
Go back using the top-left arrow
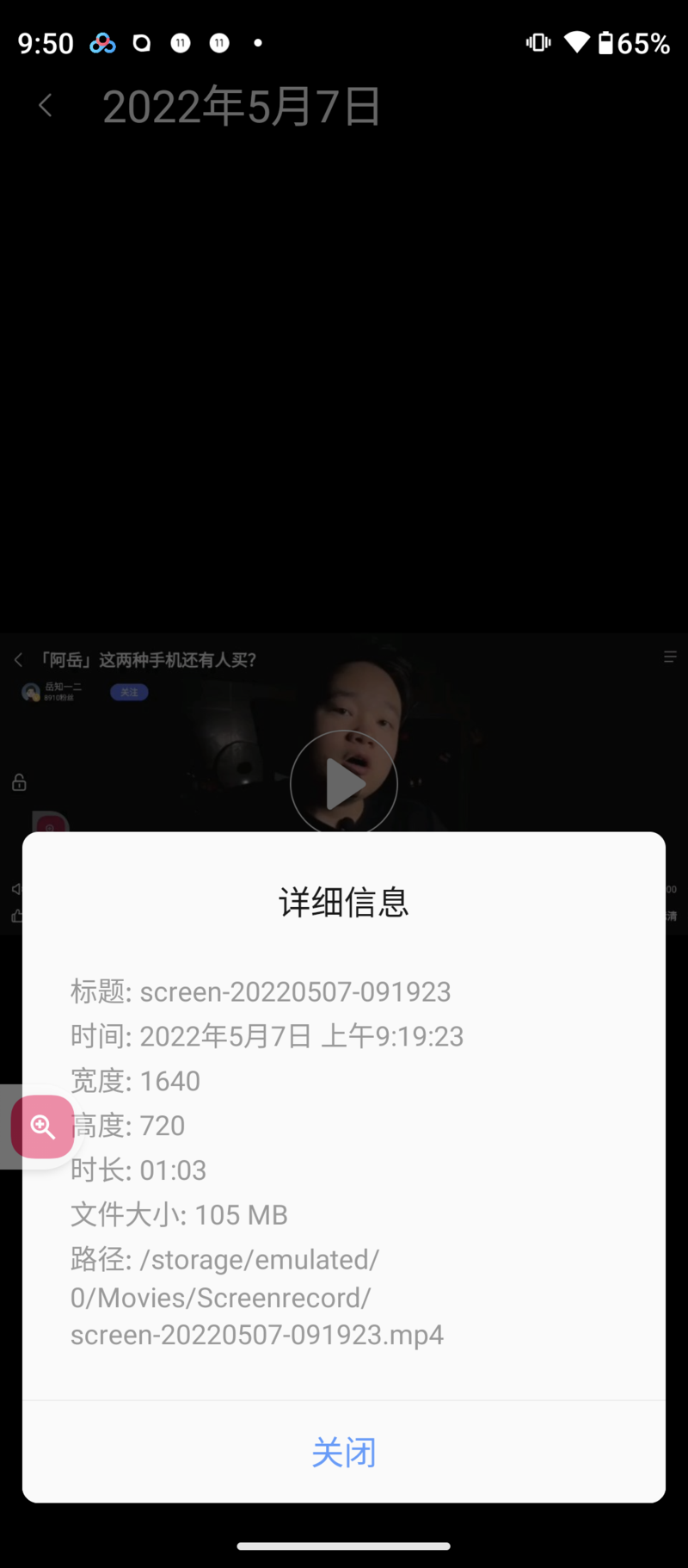coord(46,106)
